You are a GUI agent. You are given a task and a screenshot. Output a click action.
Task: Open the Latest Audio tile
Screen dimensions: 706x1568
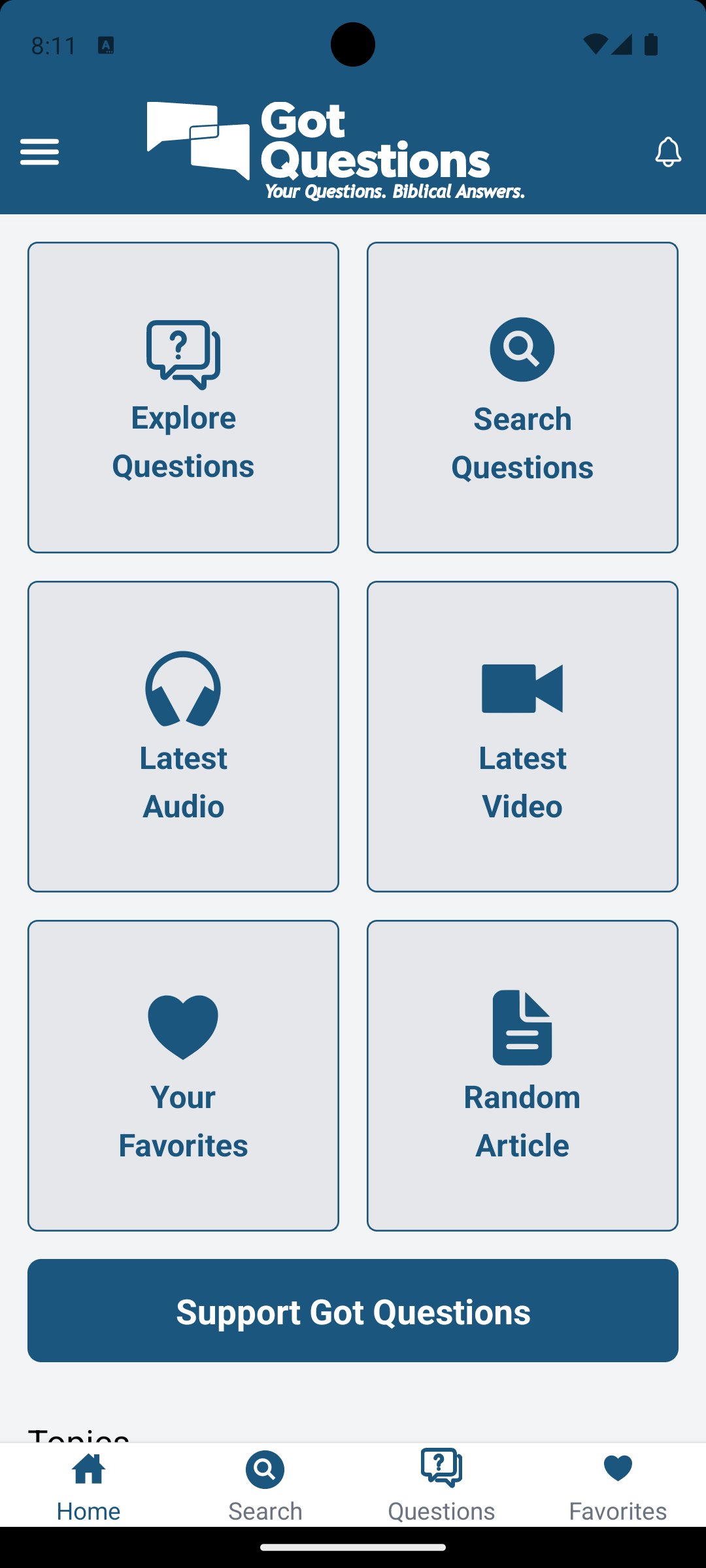pos(183,736)
